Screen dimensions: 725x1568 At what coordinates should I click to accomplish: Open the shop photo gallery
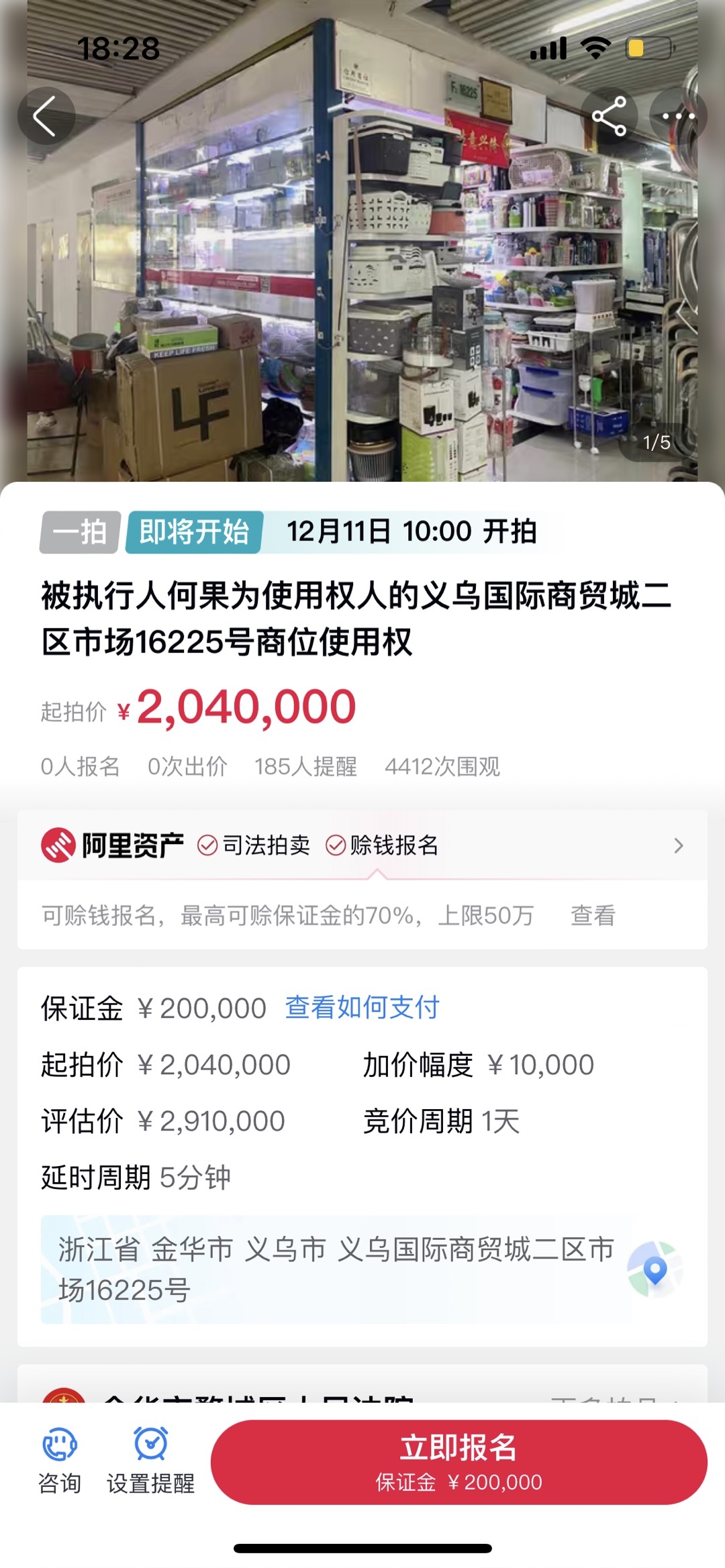(362, 268)
